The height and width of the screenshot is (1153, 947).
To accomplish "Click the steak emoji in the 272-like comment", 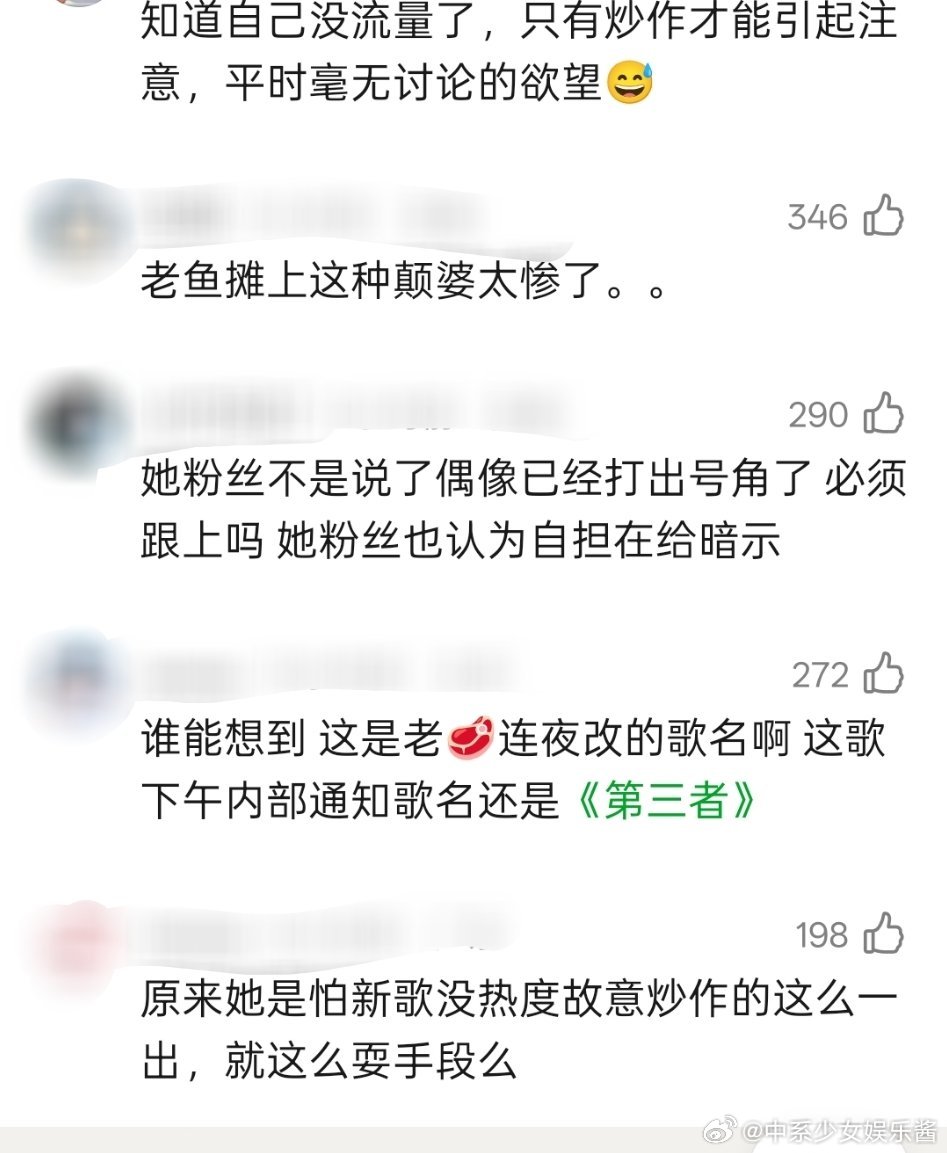I will tap(470, 738).
